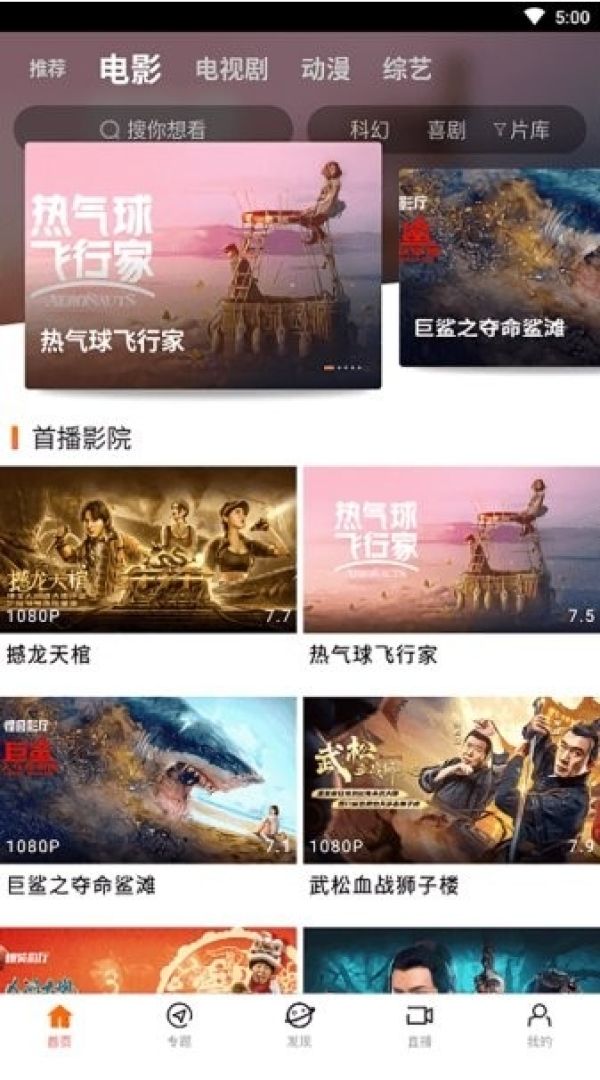The image size is (600, 1080).
Task: Open the 巨鲨之夺命鲨滩 carousel banner
Action: 499,267
